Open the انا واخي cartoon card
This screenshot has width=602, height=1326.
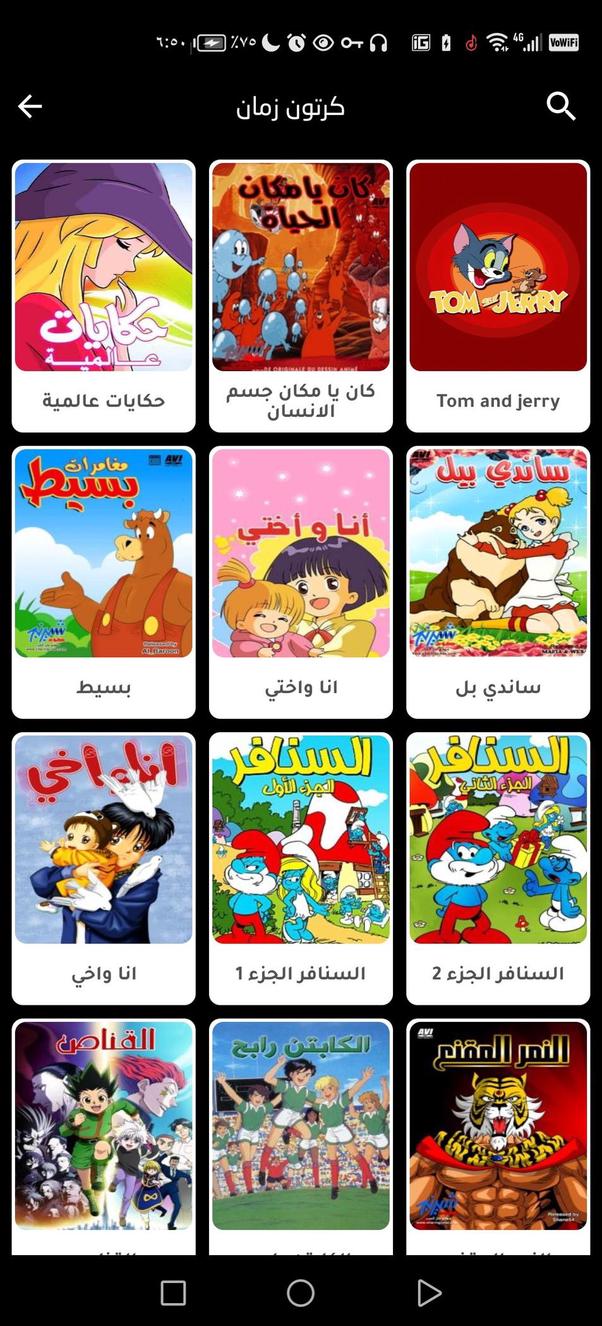click(104, 867)
